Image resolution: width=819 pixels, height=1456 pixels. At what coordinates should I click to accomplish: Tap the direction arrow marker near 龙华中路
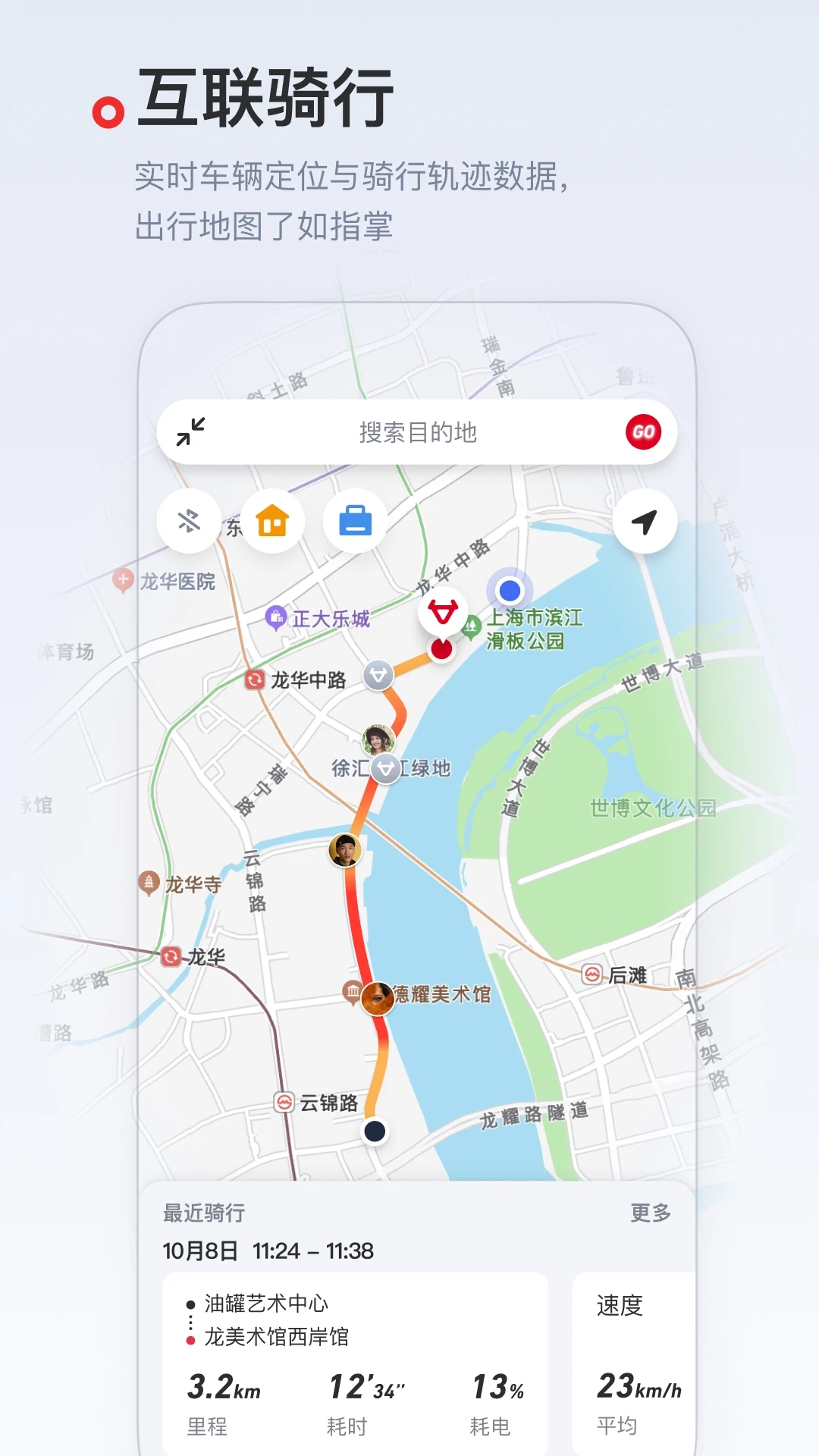point(378,673)
